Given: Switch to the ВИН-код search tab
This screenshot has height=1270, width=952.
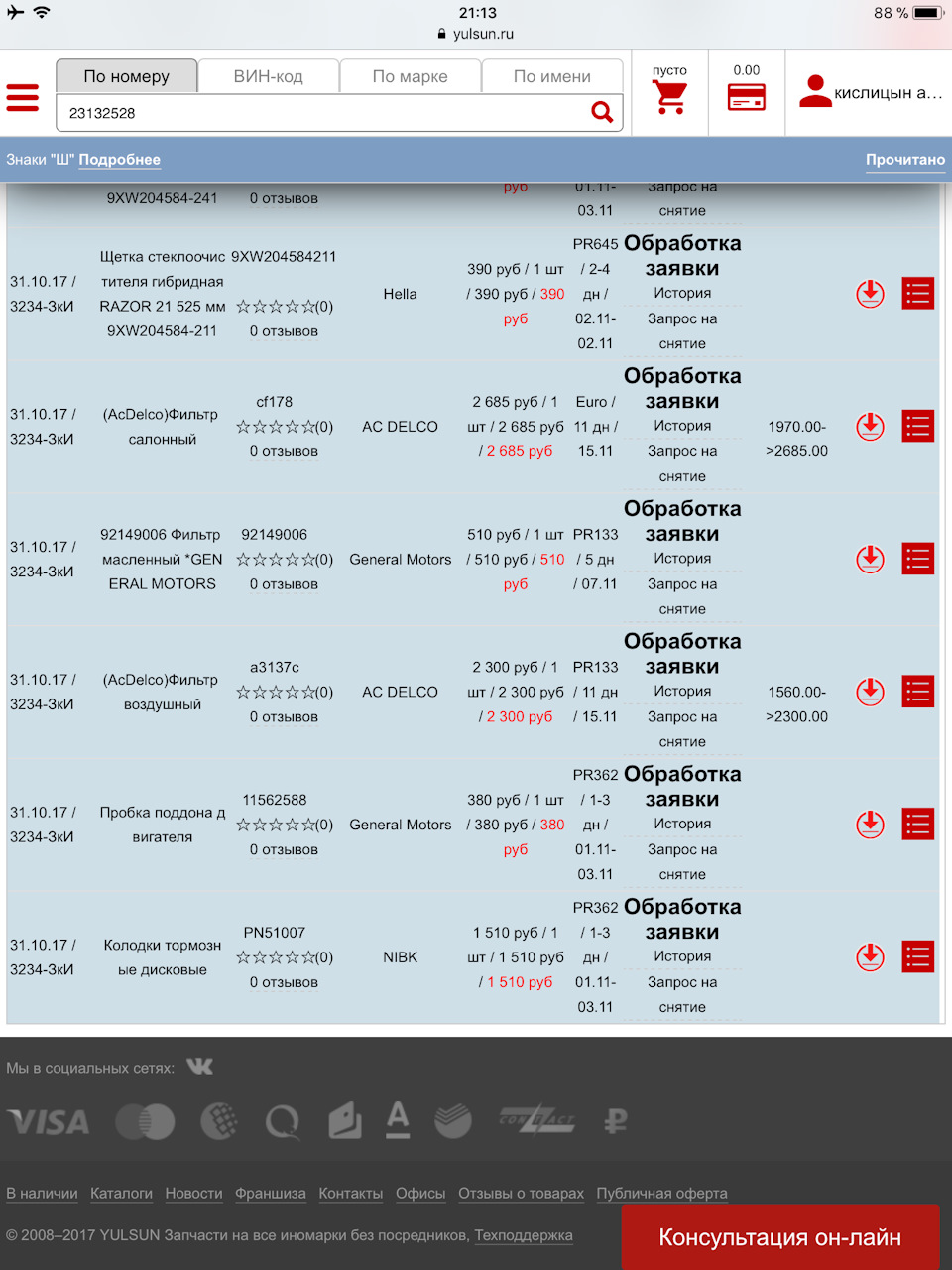Looking at the screenshot, I should tap(268, 76).
